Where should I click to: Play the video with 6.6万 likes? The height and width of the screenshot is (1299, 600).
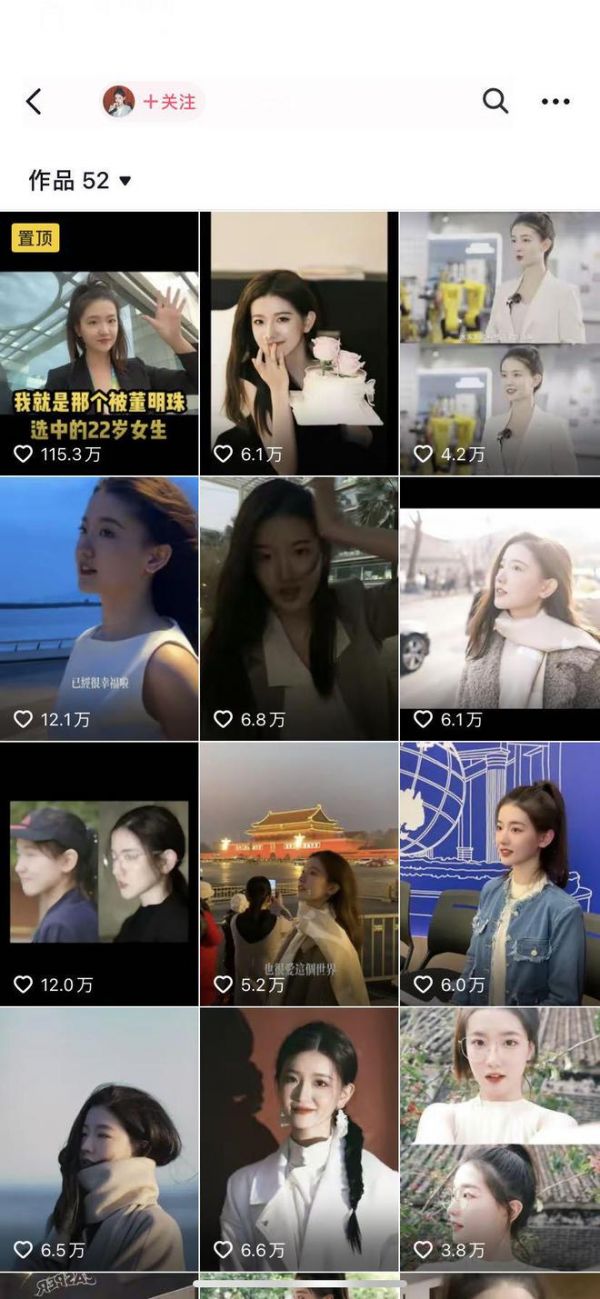[299, 1138]
